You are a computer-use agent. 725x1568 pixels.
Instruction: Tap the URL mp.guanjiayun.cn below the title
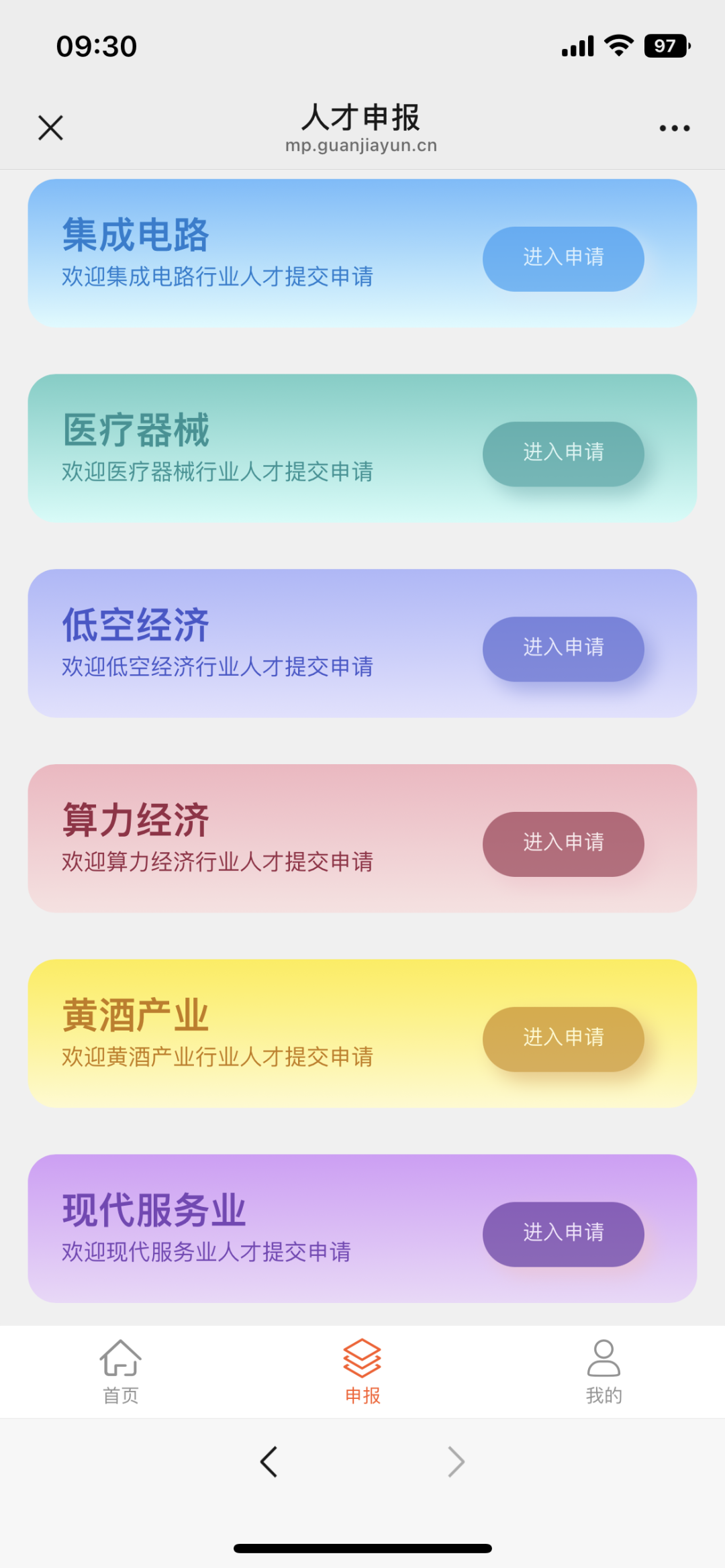(x=362, y=144)
